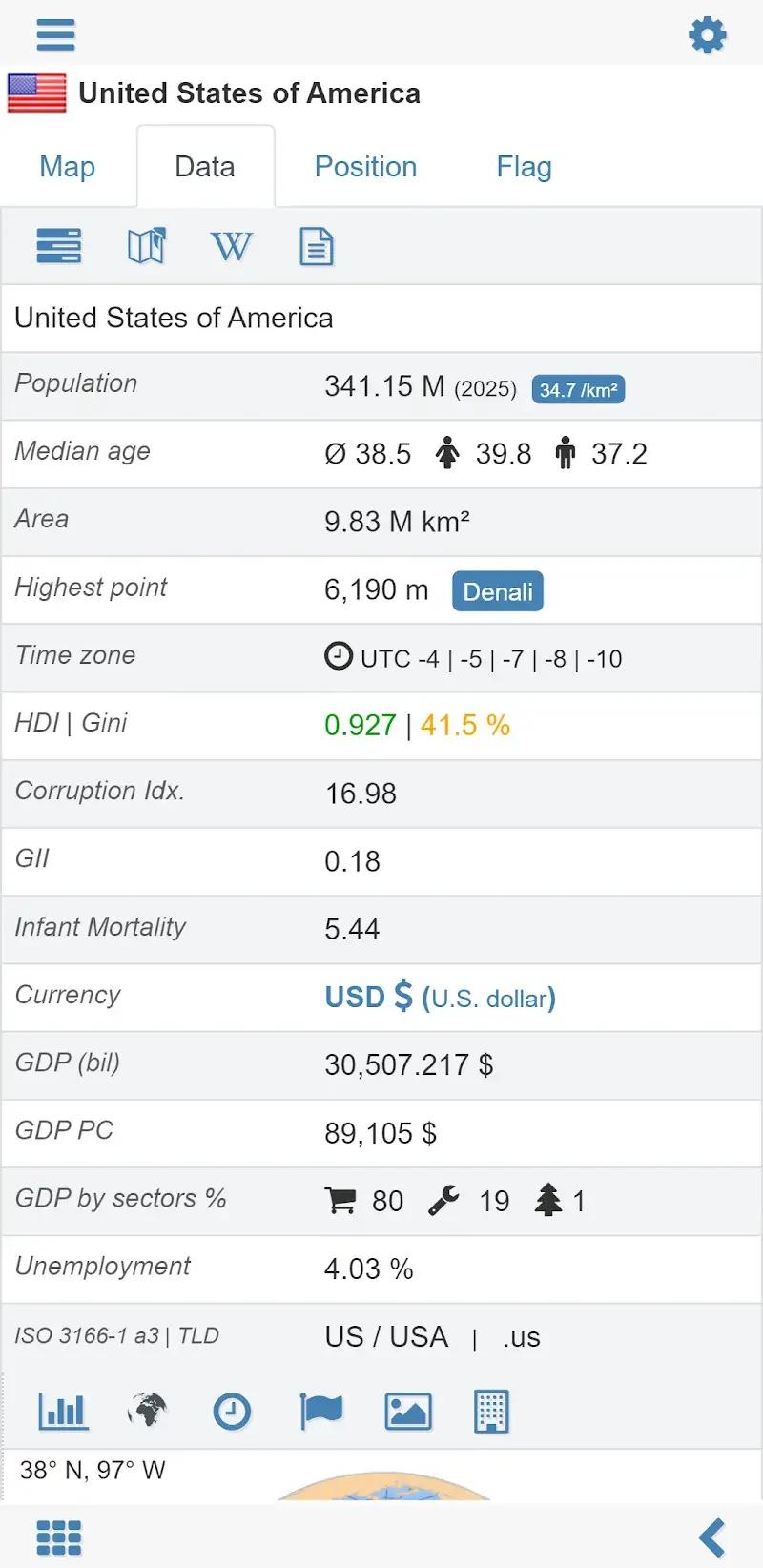This screenshot has width=763, height=1568.
Task: Open the clock icon for time information
Action: click(x=232, y=1411)
